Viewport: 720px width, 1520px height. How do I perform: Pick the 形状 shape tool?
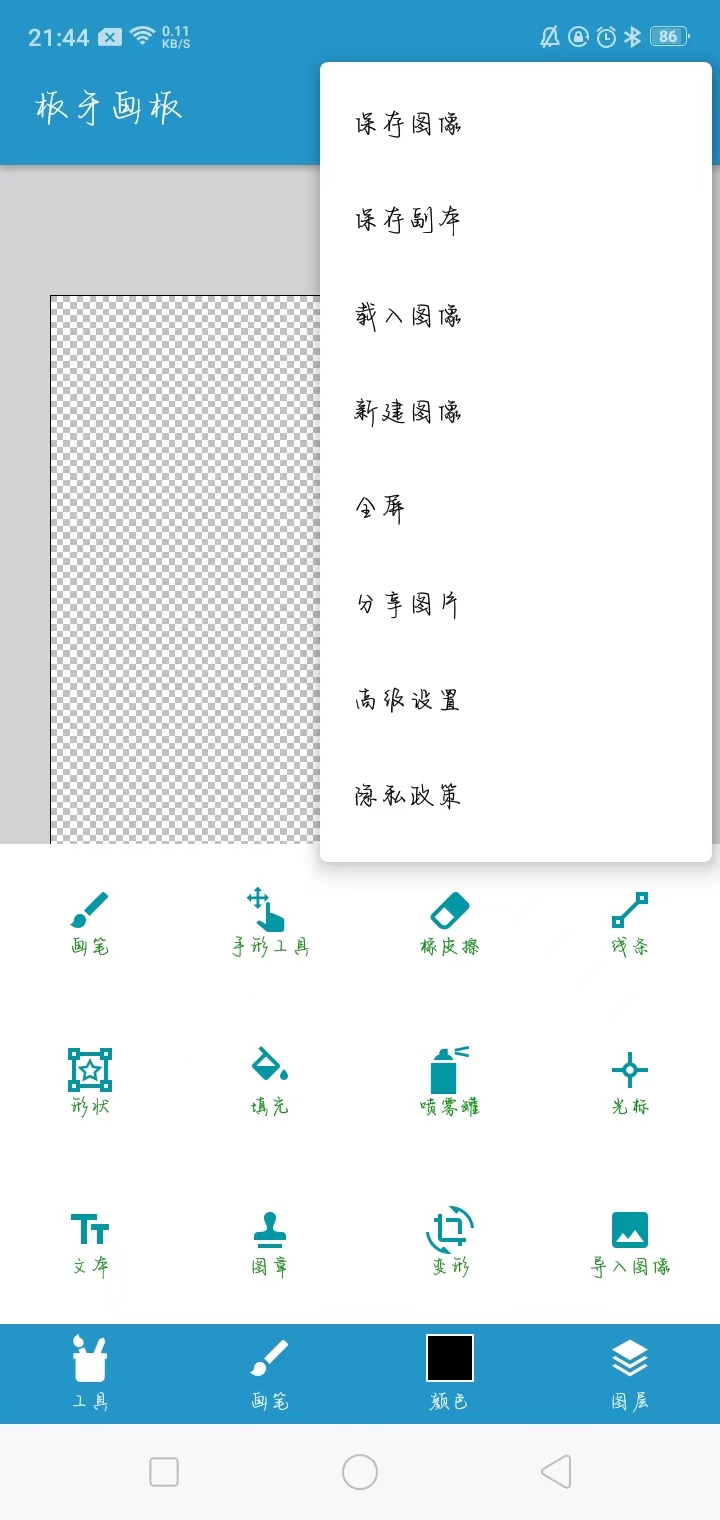(90, 1082)
